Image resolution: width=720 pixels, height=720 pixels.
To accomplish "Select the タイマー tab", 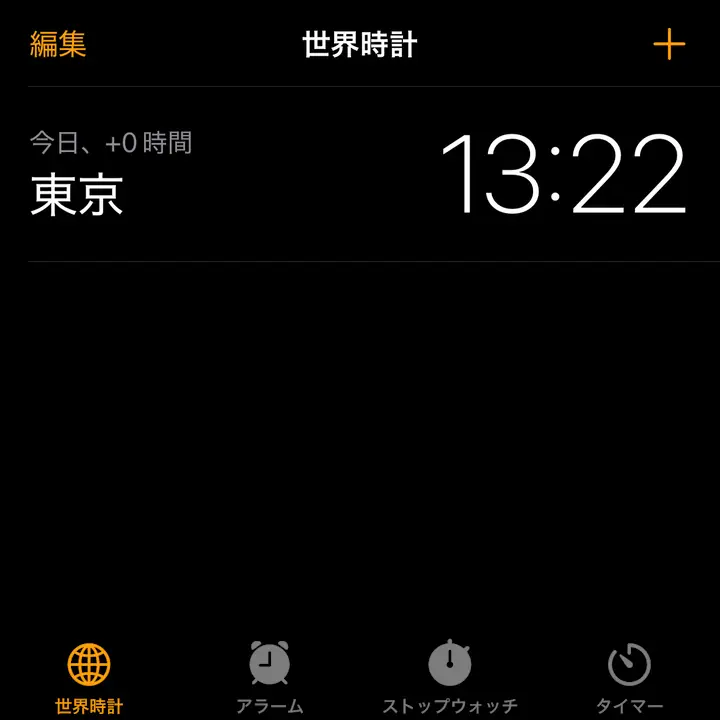I will point(629,677).
